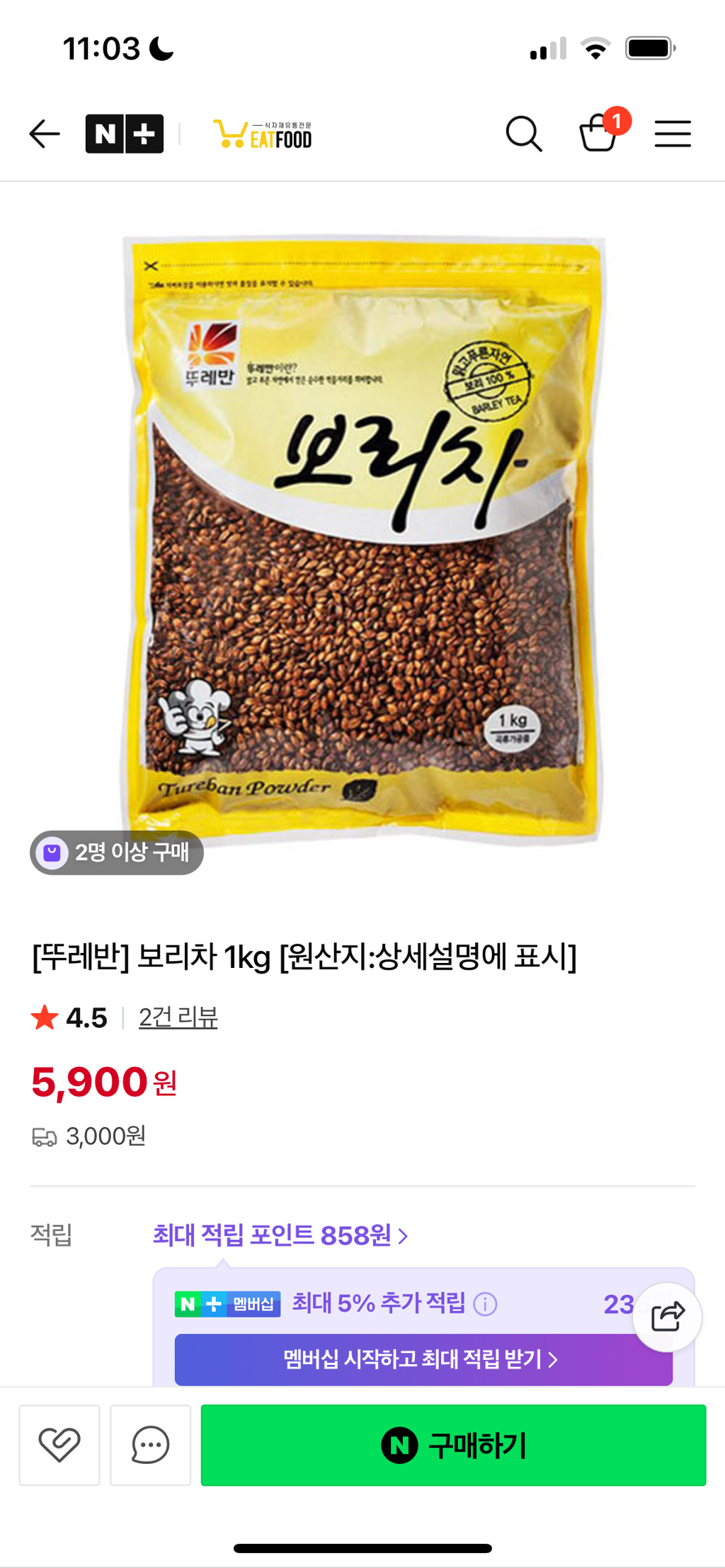Open chat inquiry with the seller
The height and width of the screenshot is (1568, 725).
tap(150, 1445)
